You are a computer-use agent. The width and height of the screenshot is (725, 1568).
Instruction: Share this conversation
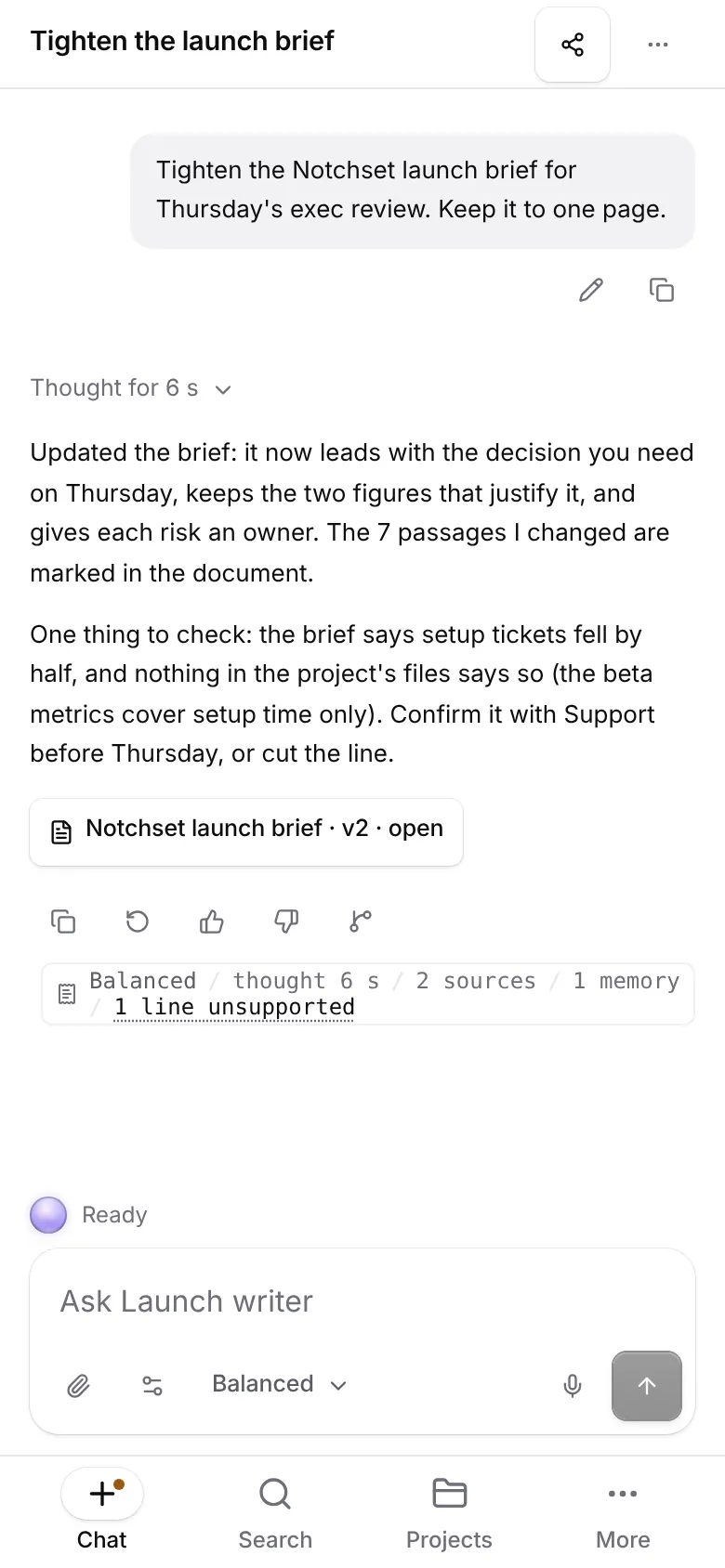click(x=573, y=45)
